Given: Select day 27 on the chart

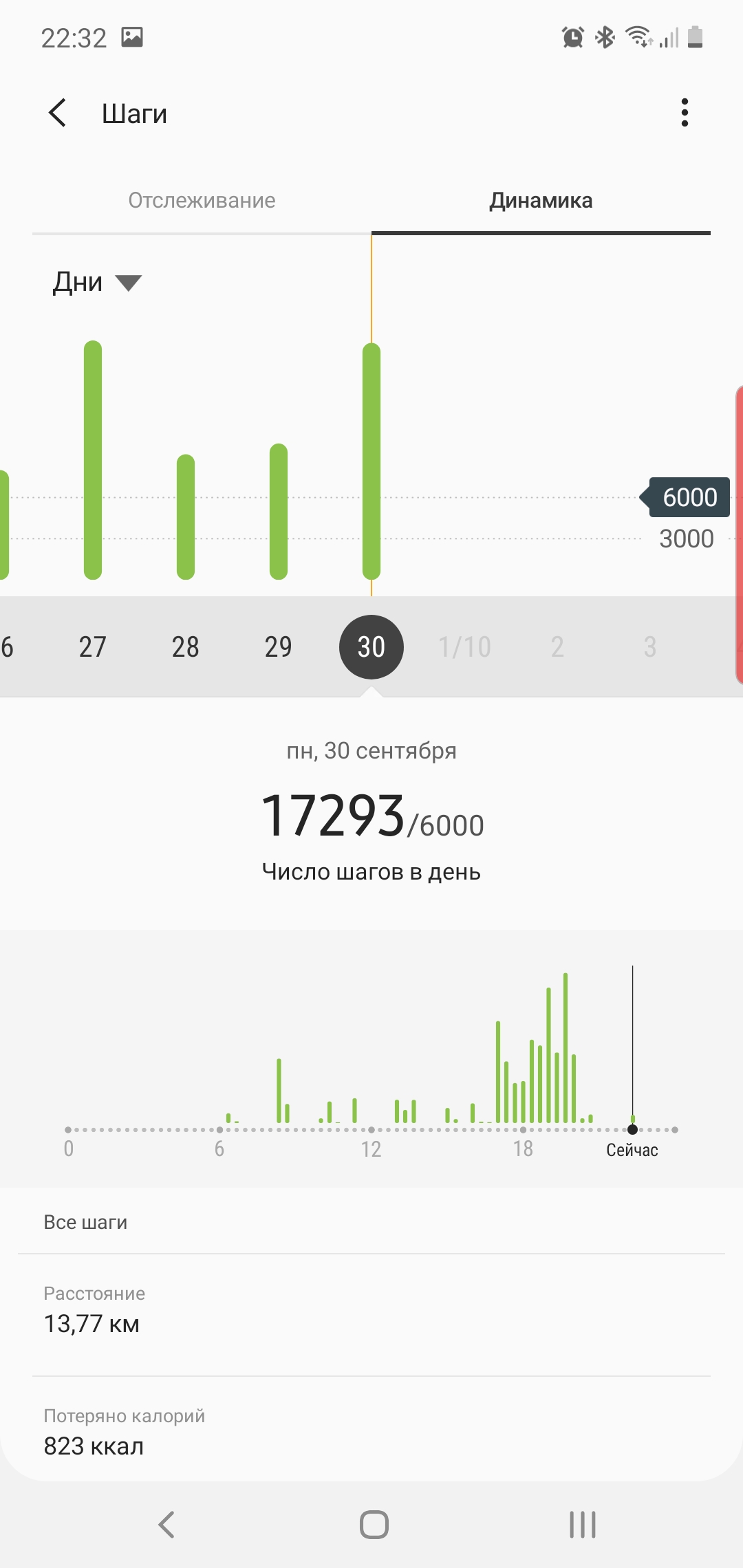Looking at the screenshot, I should 92,646.
